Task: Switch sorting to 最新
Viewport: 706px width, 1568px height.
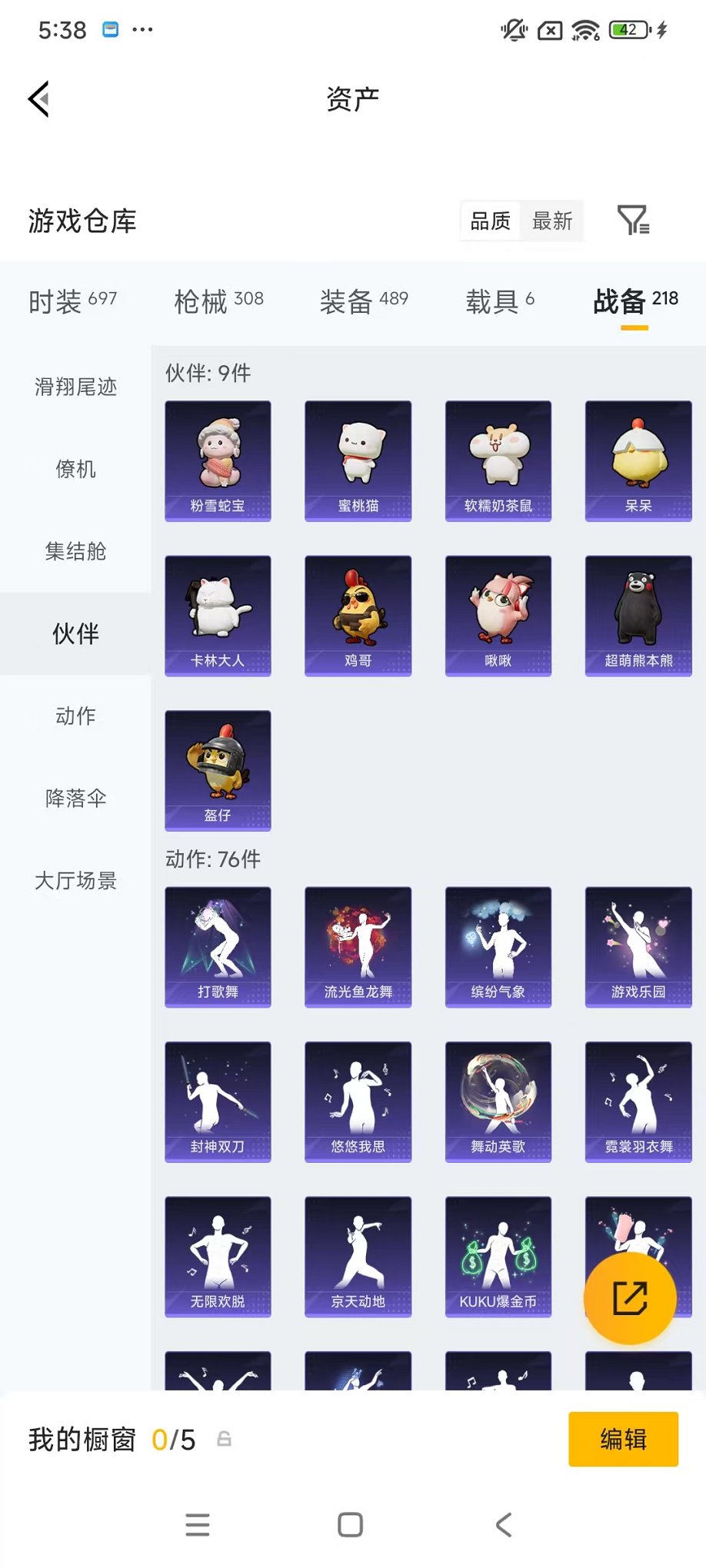Action: (552, 221)
